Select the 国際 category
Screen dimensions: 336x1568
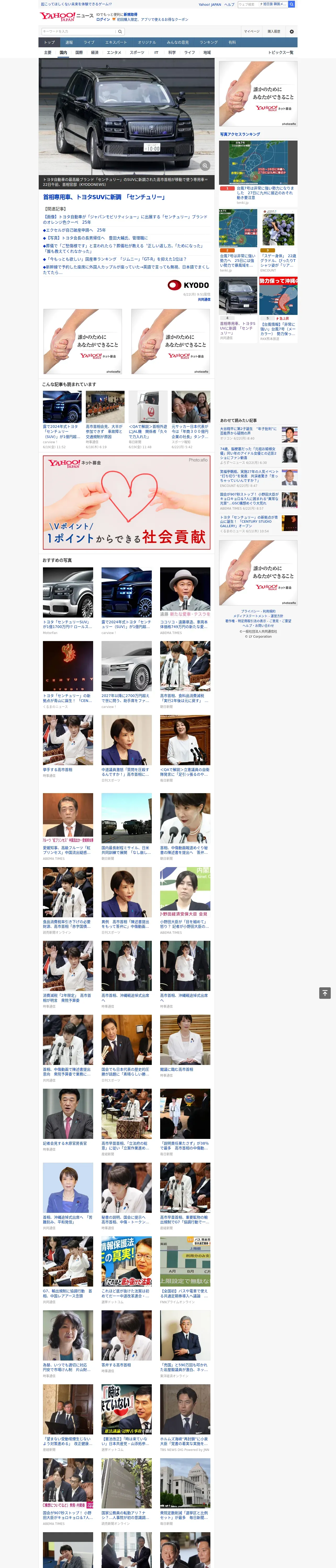tap(79, 52)
